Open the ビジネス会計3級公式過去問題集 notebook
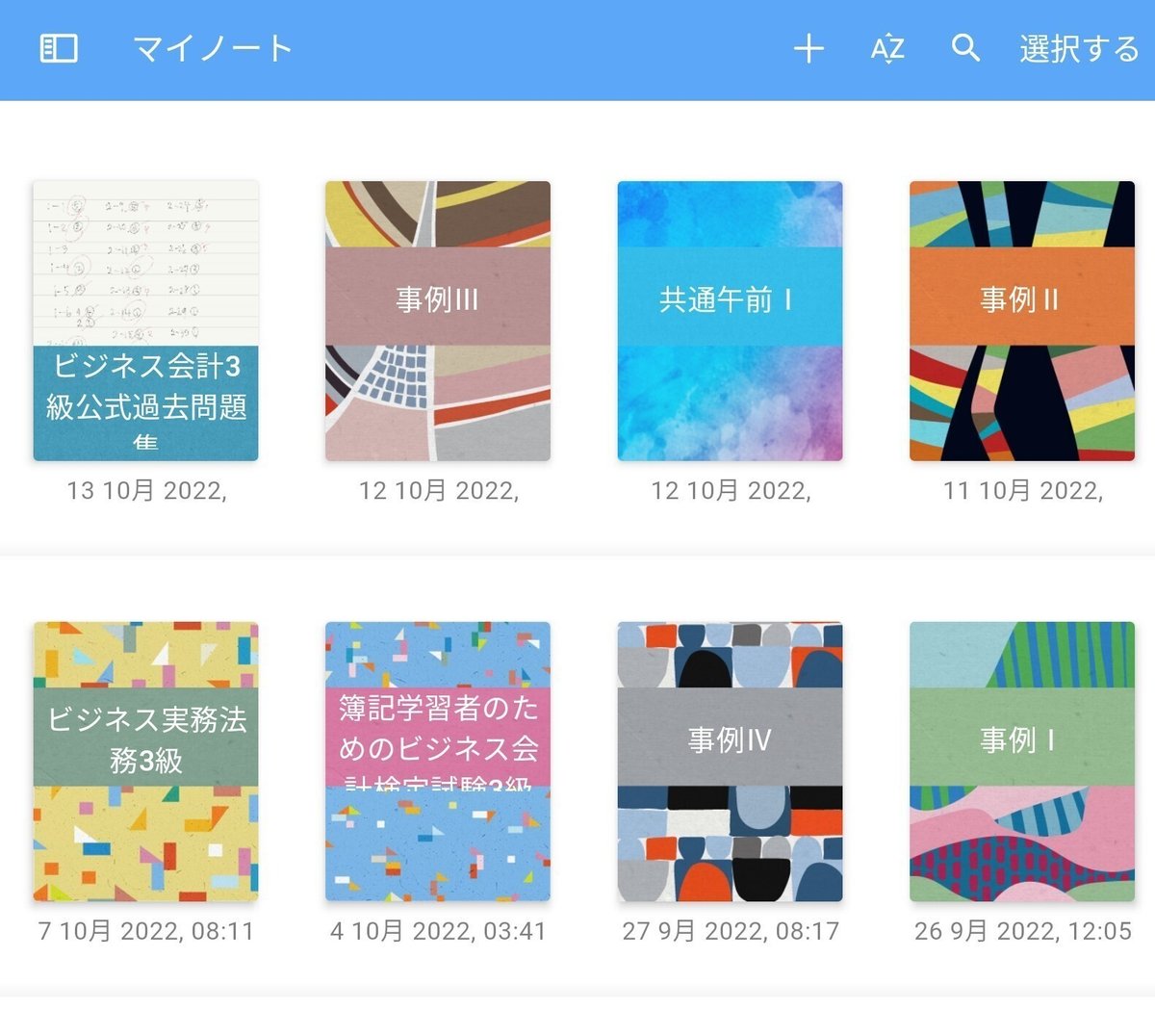 tap(146, 321)
